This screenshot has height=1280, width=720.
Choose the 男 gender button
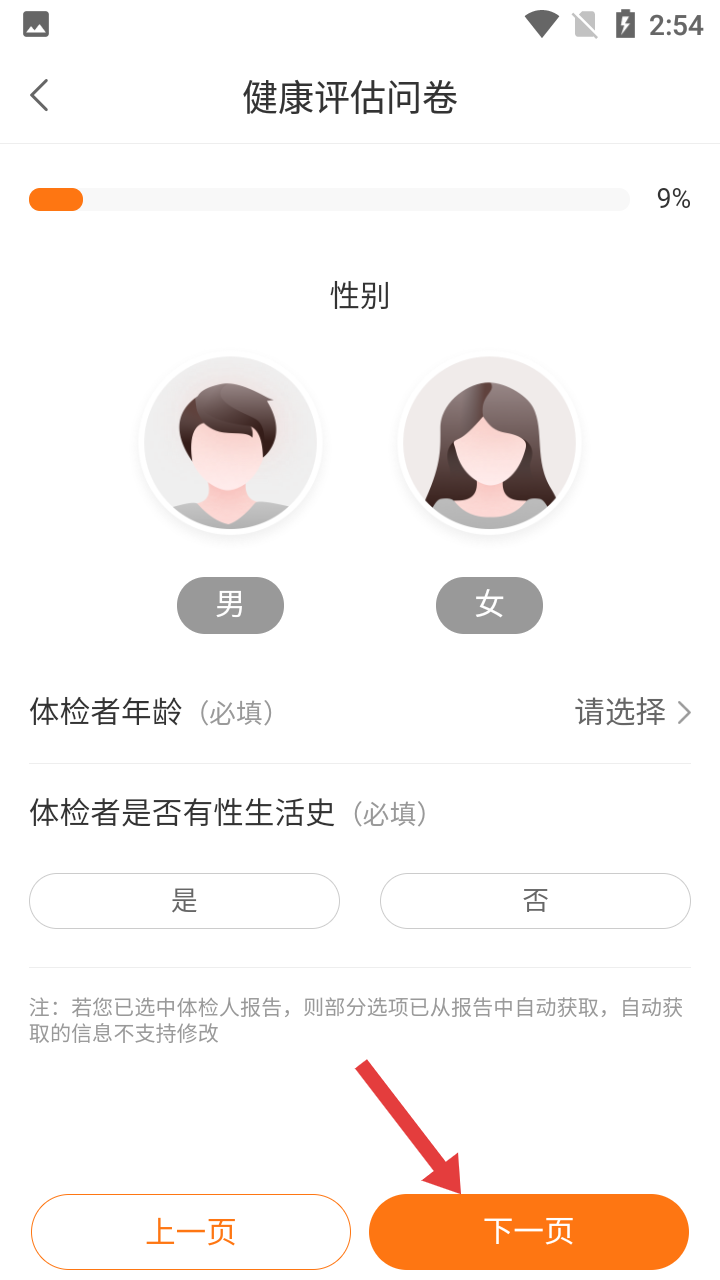[230, 605]
